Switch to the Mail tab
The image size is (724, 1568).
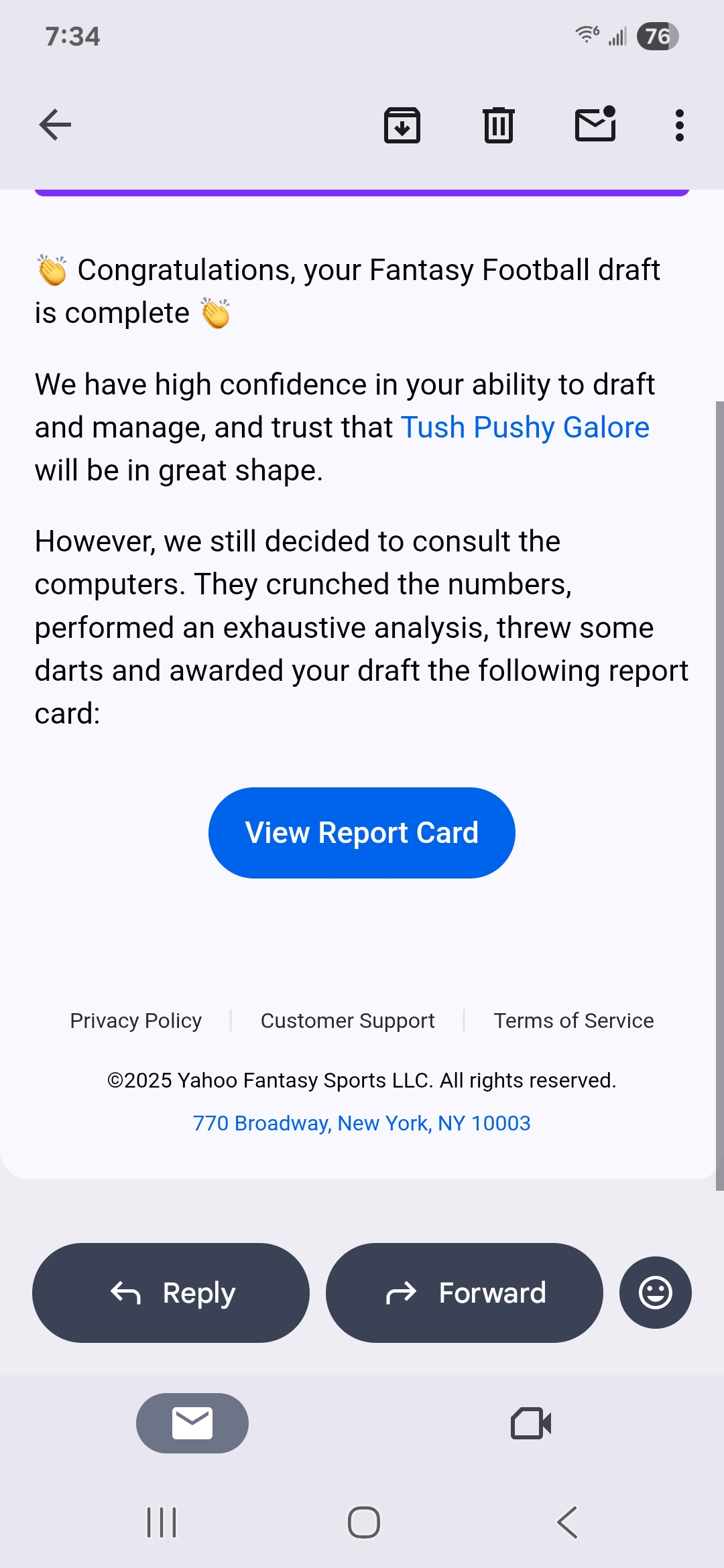tap(192, 1423)
